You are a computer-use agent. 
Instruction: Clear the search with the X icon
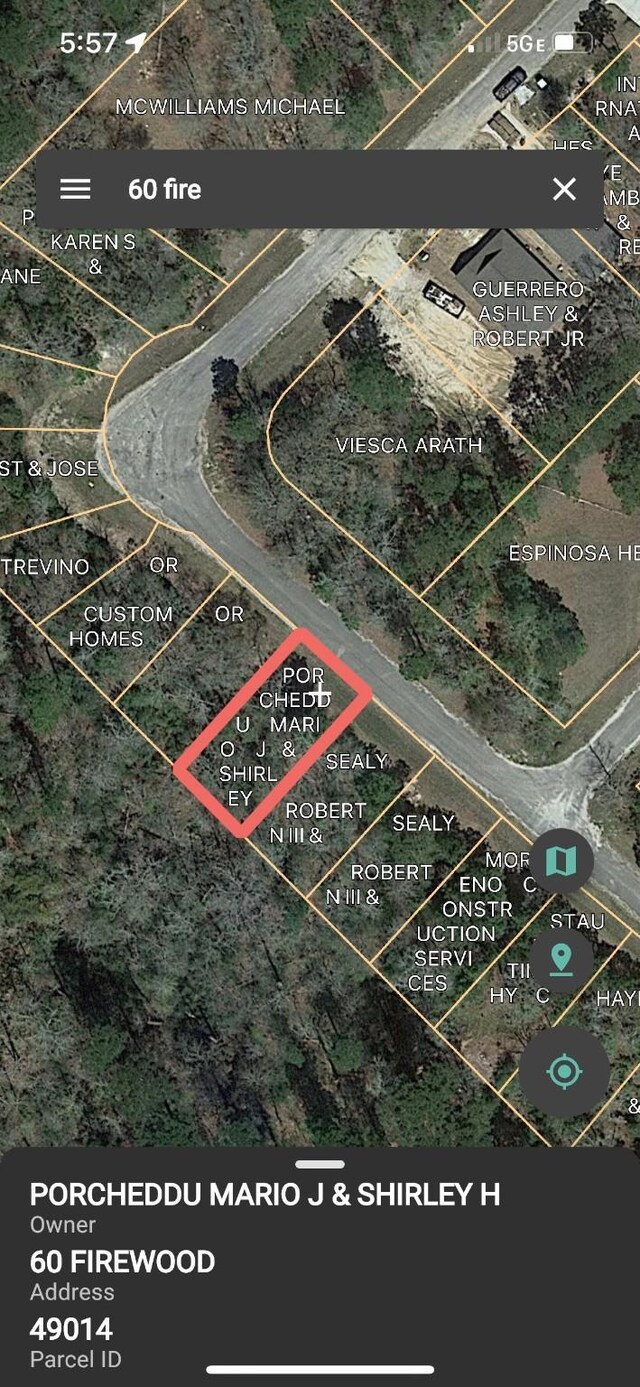[x=564, y=189]
